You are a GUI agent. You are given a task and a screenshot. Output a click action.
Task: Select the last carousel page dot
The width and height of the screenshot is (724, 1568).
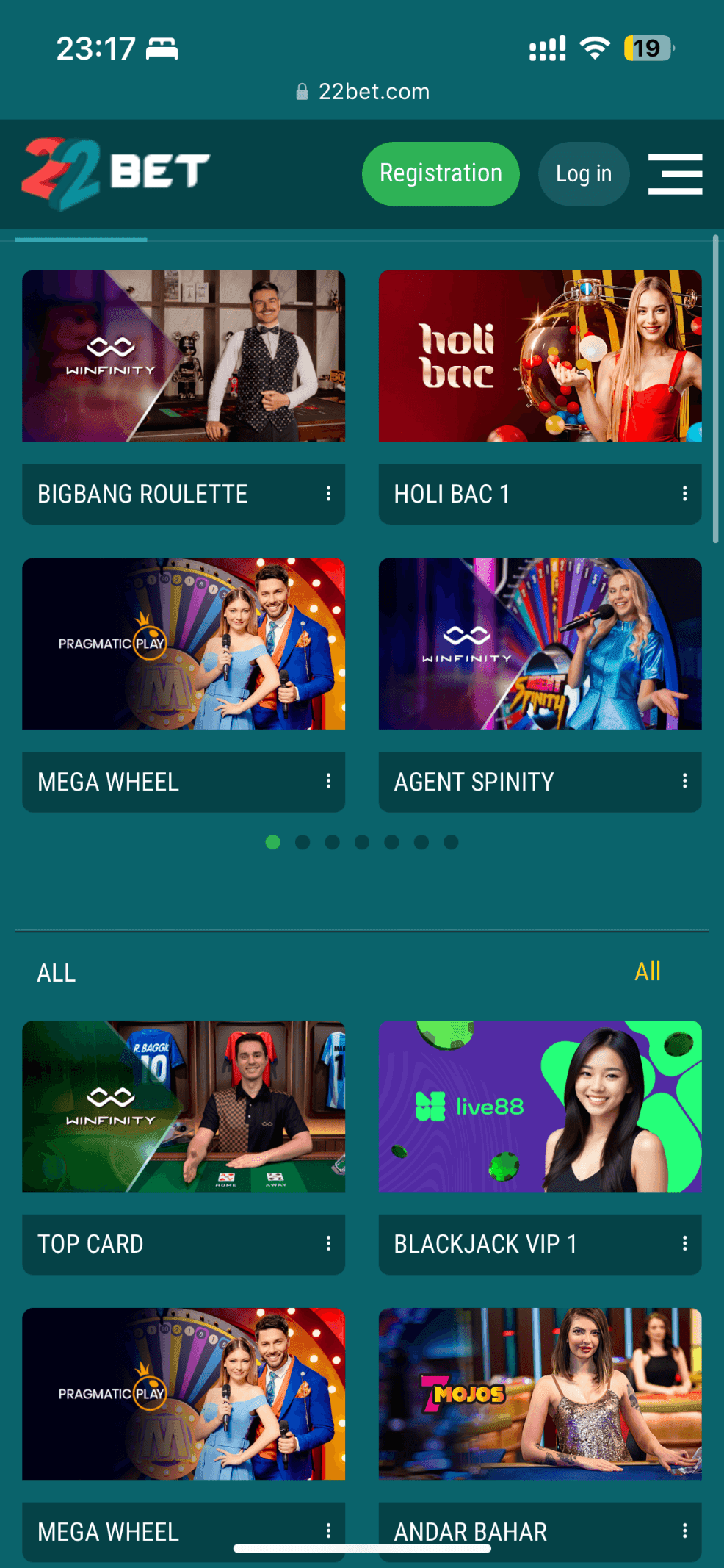tap(451, 842)
